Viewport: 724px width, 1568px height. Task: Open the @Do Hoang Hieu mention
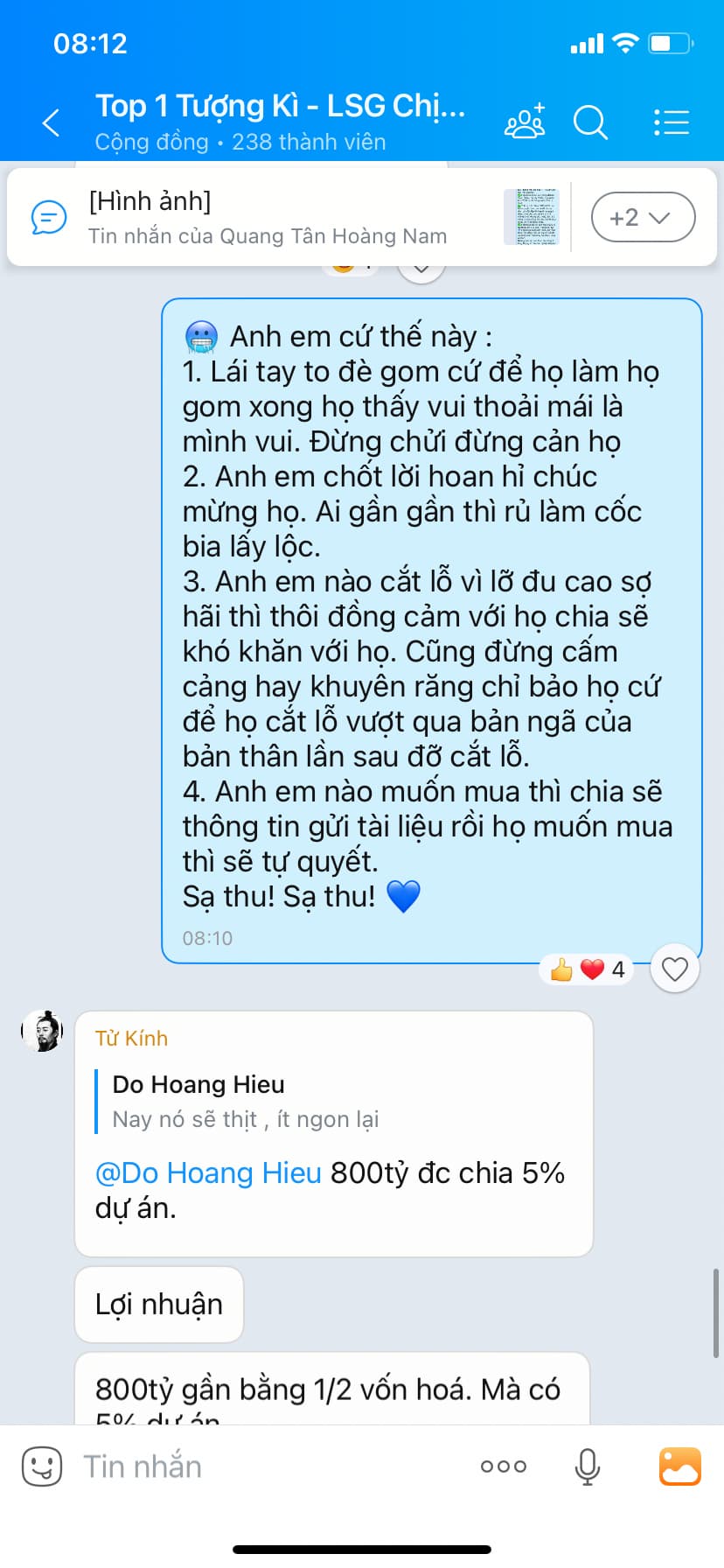(x=208, y=1172)
